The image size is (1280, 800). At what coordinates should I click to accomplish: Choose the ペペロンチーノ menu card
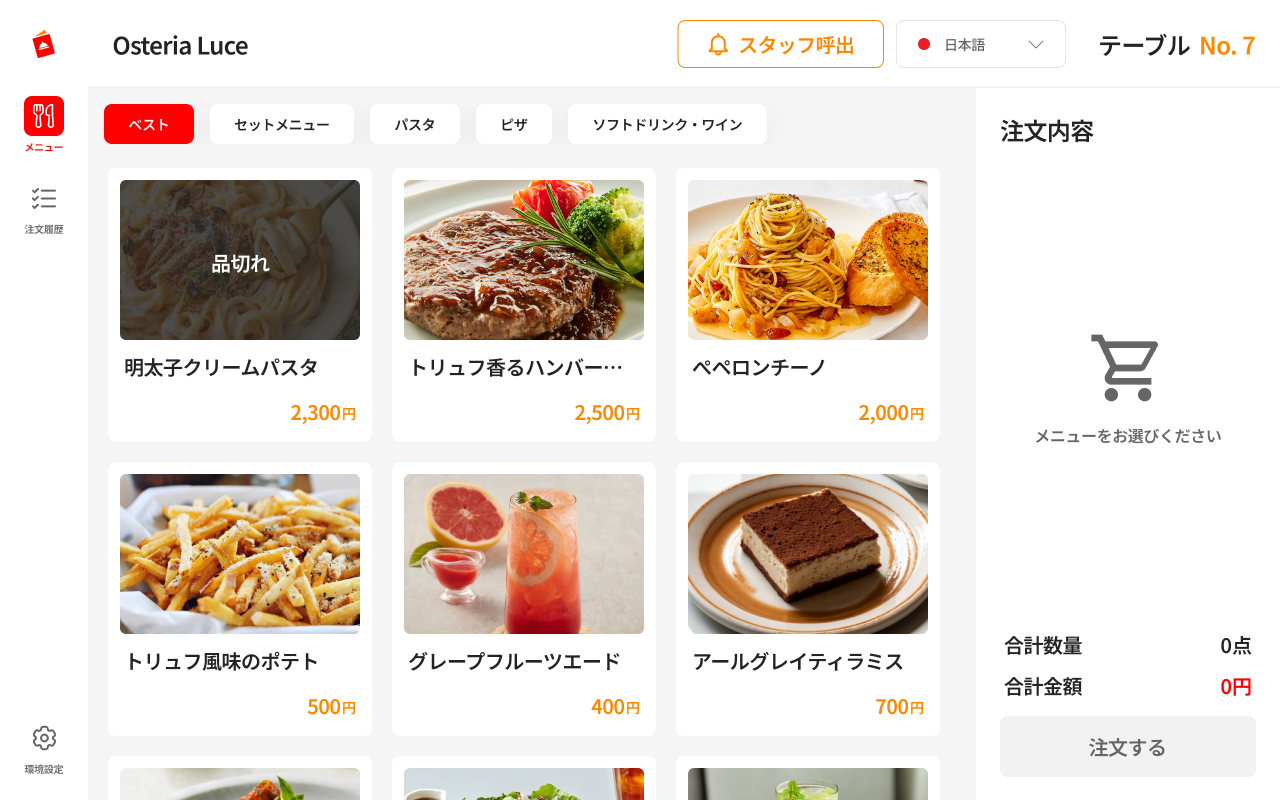808,305
